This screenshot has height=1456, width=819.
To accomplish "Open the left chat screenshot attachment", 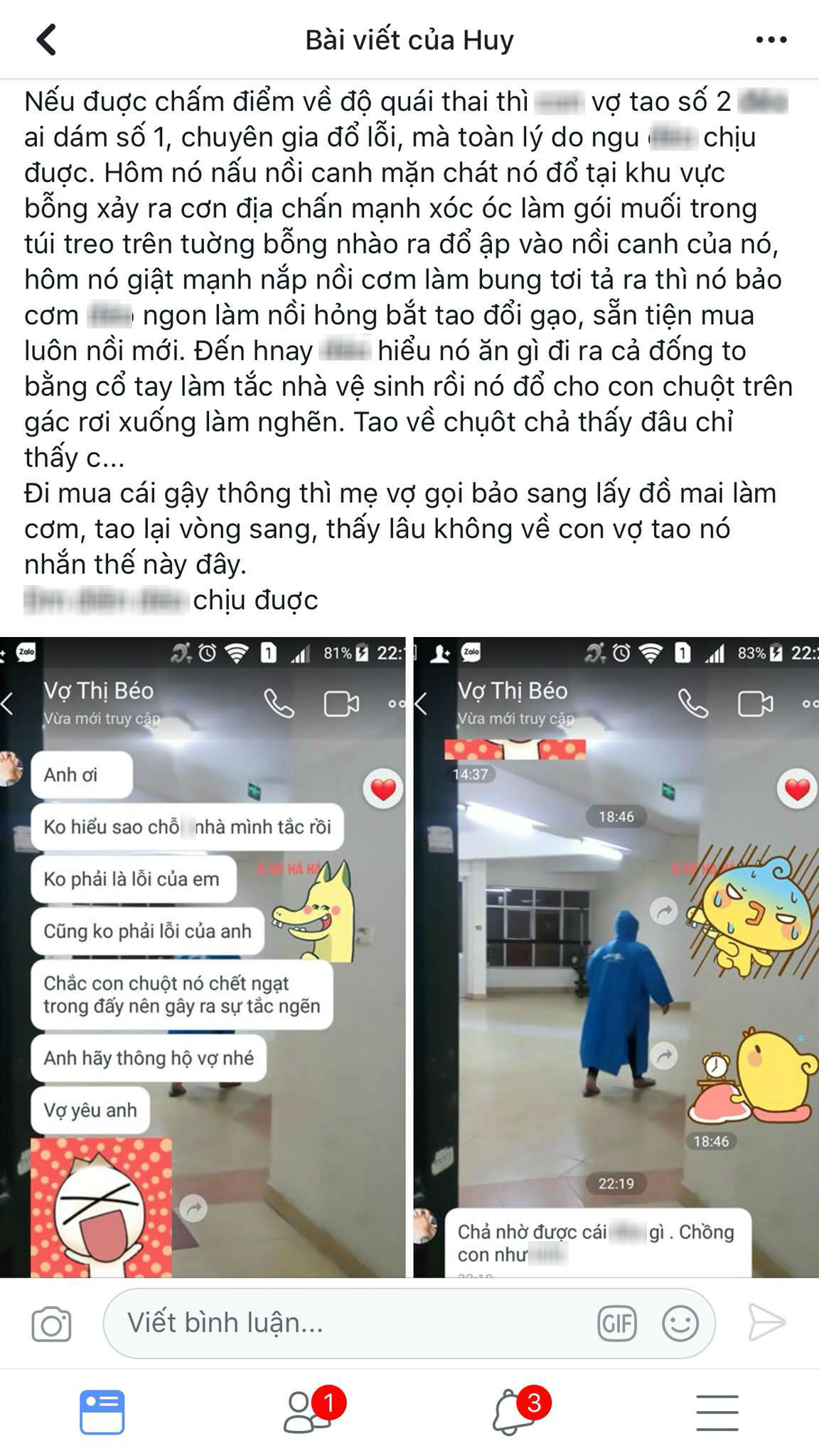I will click(x=203, y=957).
